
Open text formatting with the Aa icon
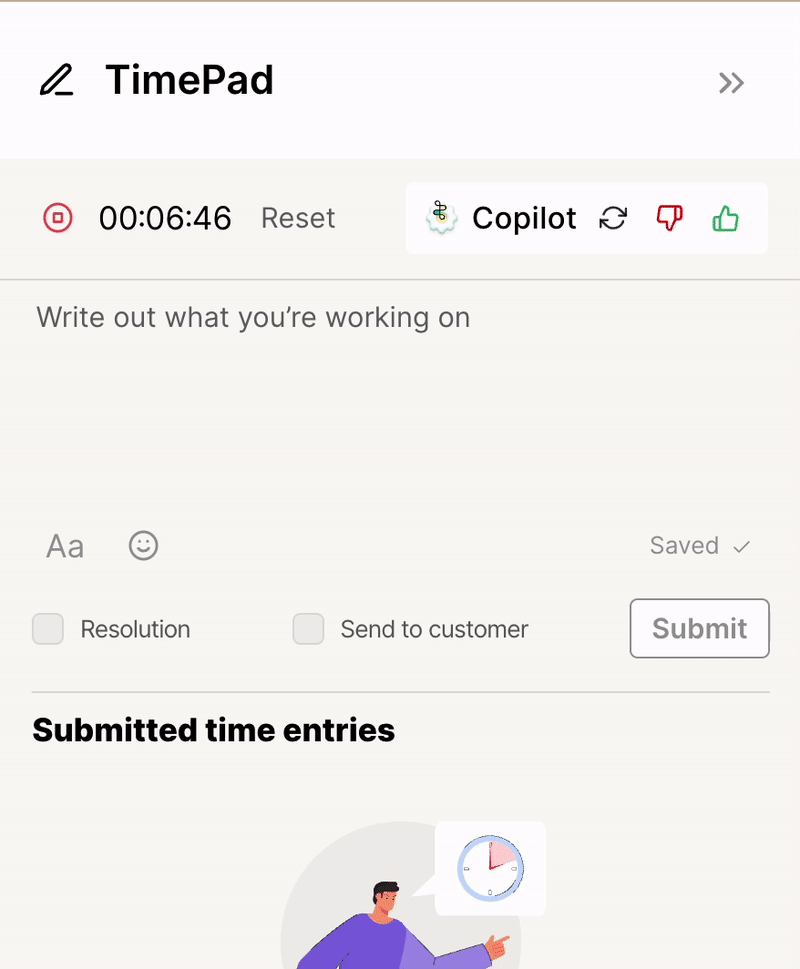(x=64, y=546)
